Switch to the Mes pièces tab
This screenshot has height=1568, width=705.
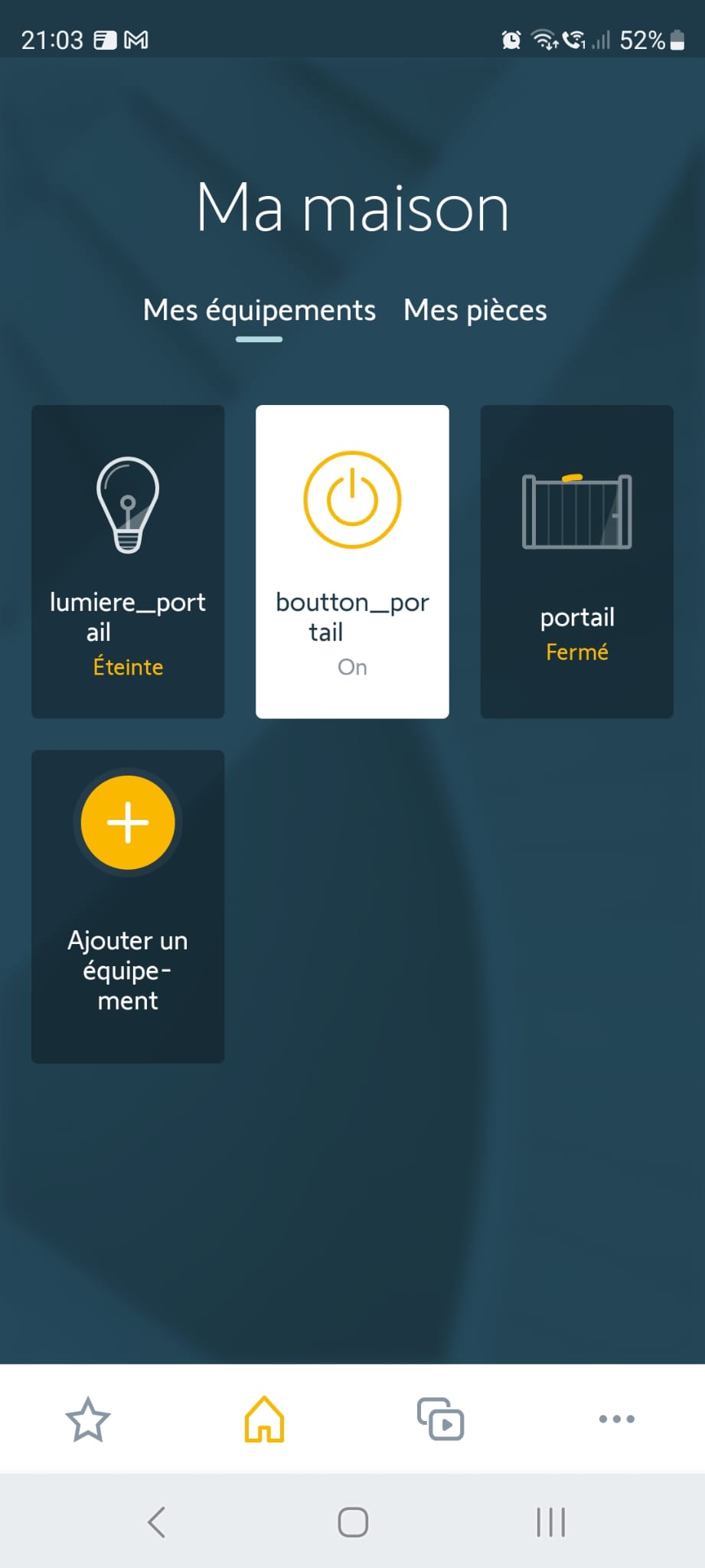(475, 310)
